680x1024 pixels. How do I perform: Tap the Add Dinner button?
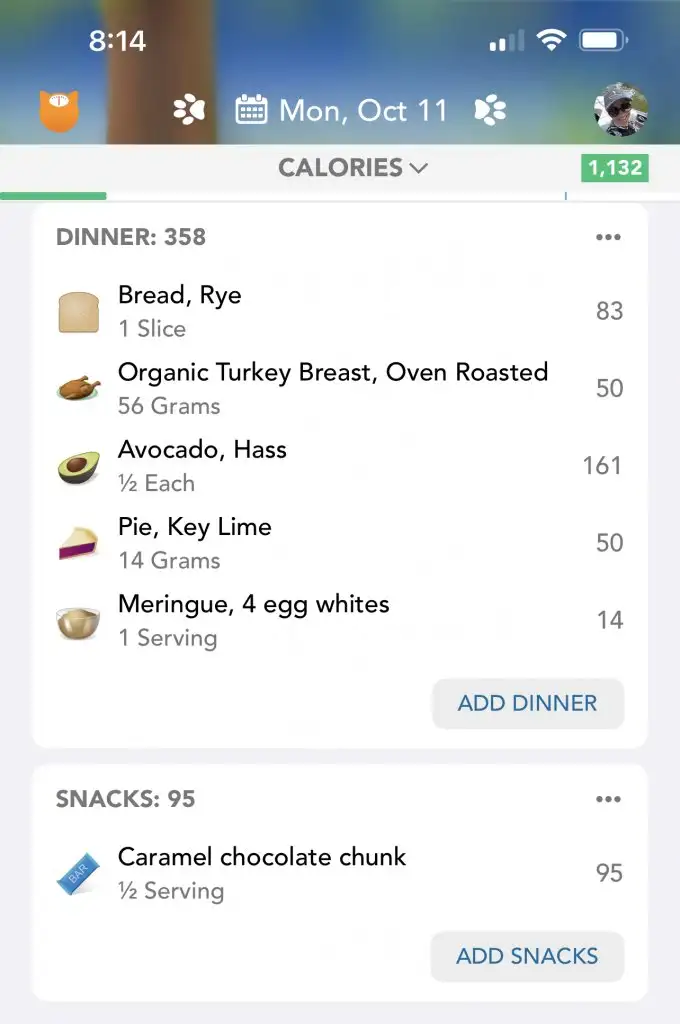point(527,703)
